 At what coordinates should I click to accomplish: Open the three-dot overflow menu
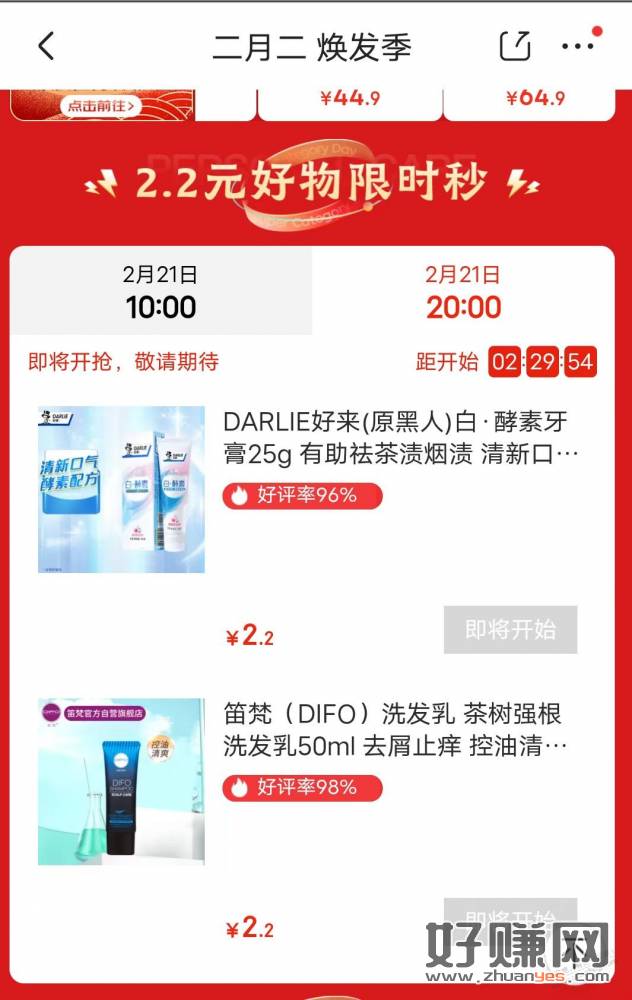pyautogui.click(x=579, y=46)
